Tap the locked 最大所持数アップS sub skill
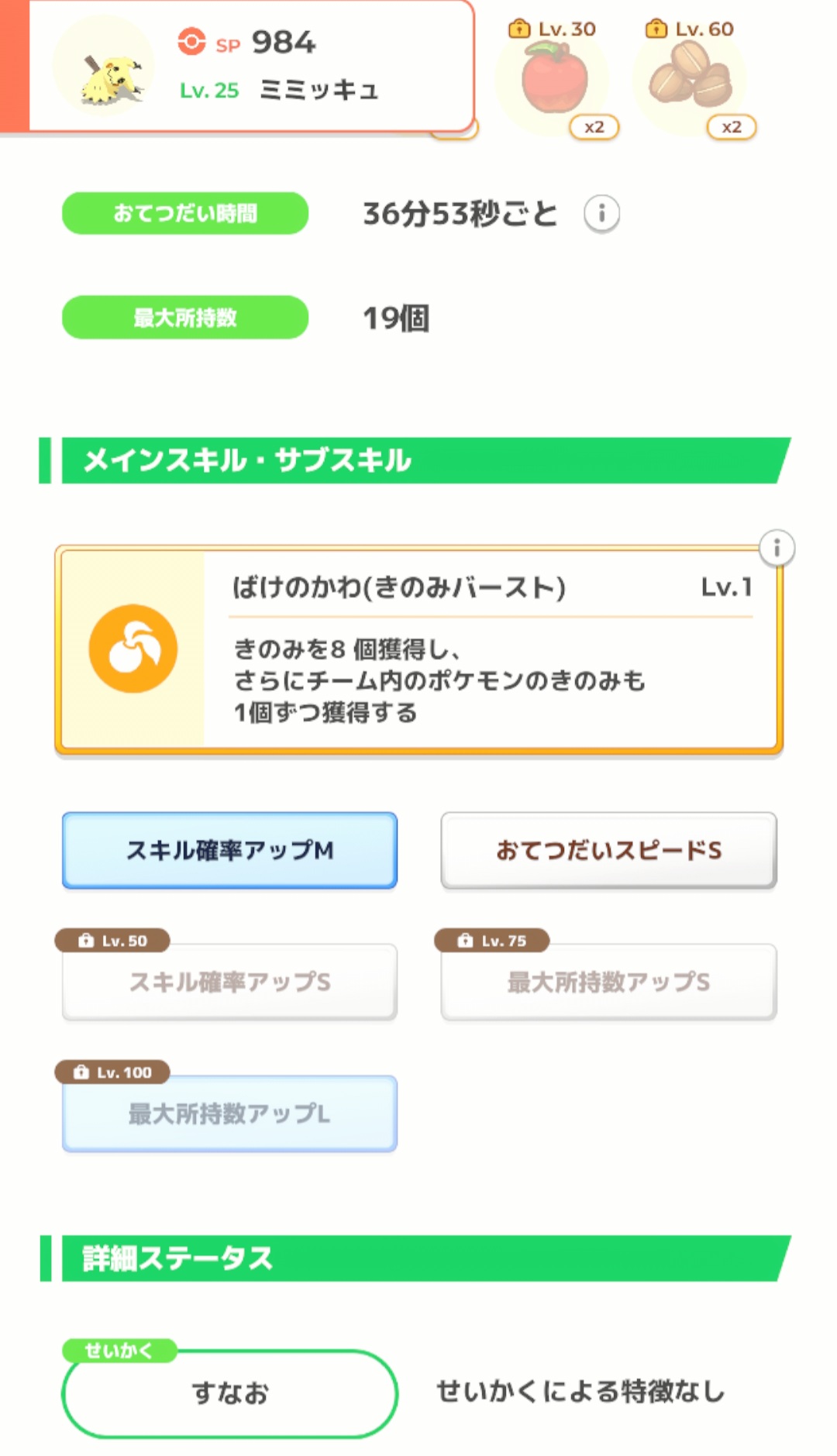Image resolution: width=837 pixels, height=1456 pixels. pyautogui.click(x=608, y=981)
